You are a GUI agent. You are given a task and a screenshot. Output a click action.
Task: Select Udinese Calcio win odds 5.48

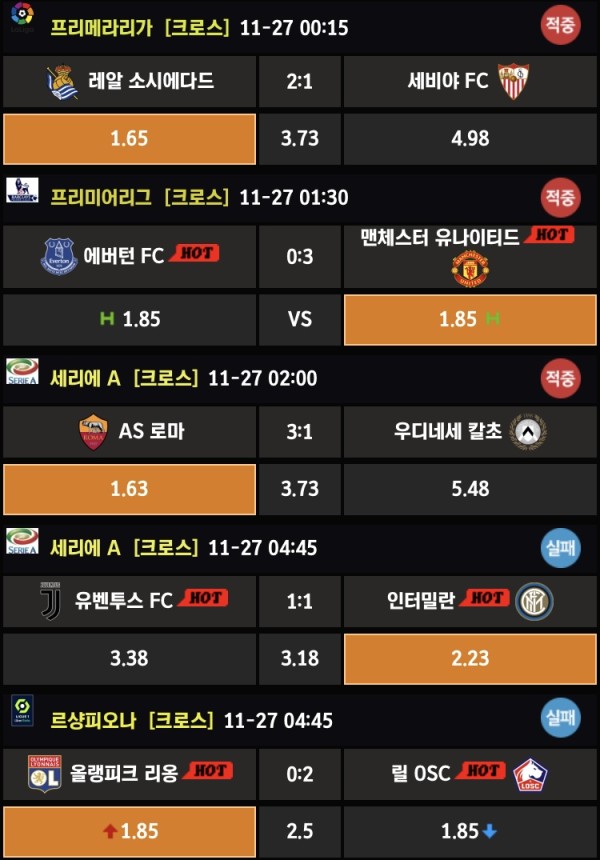point(470,489)
